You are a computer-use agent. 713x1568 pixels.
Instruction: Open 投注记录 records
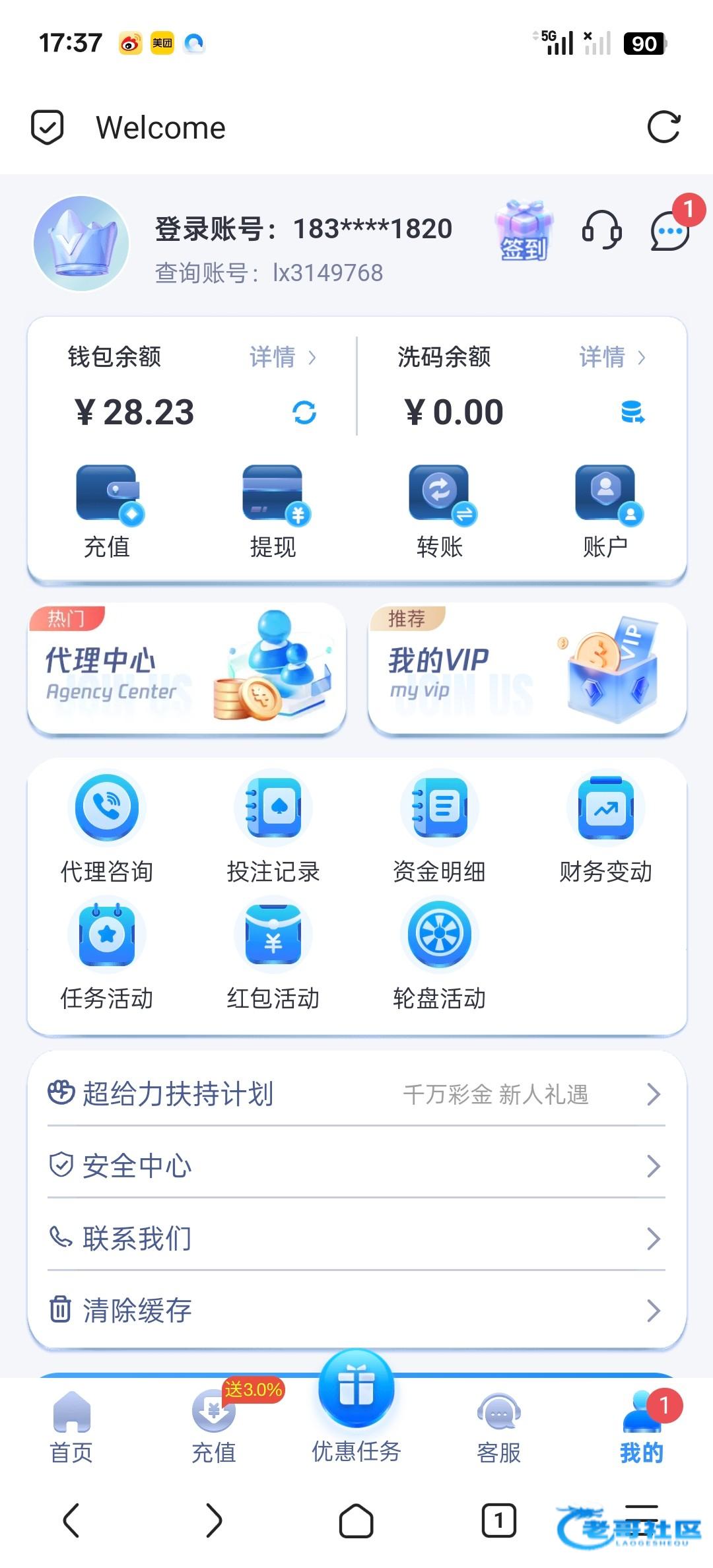273,826
